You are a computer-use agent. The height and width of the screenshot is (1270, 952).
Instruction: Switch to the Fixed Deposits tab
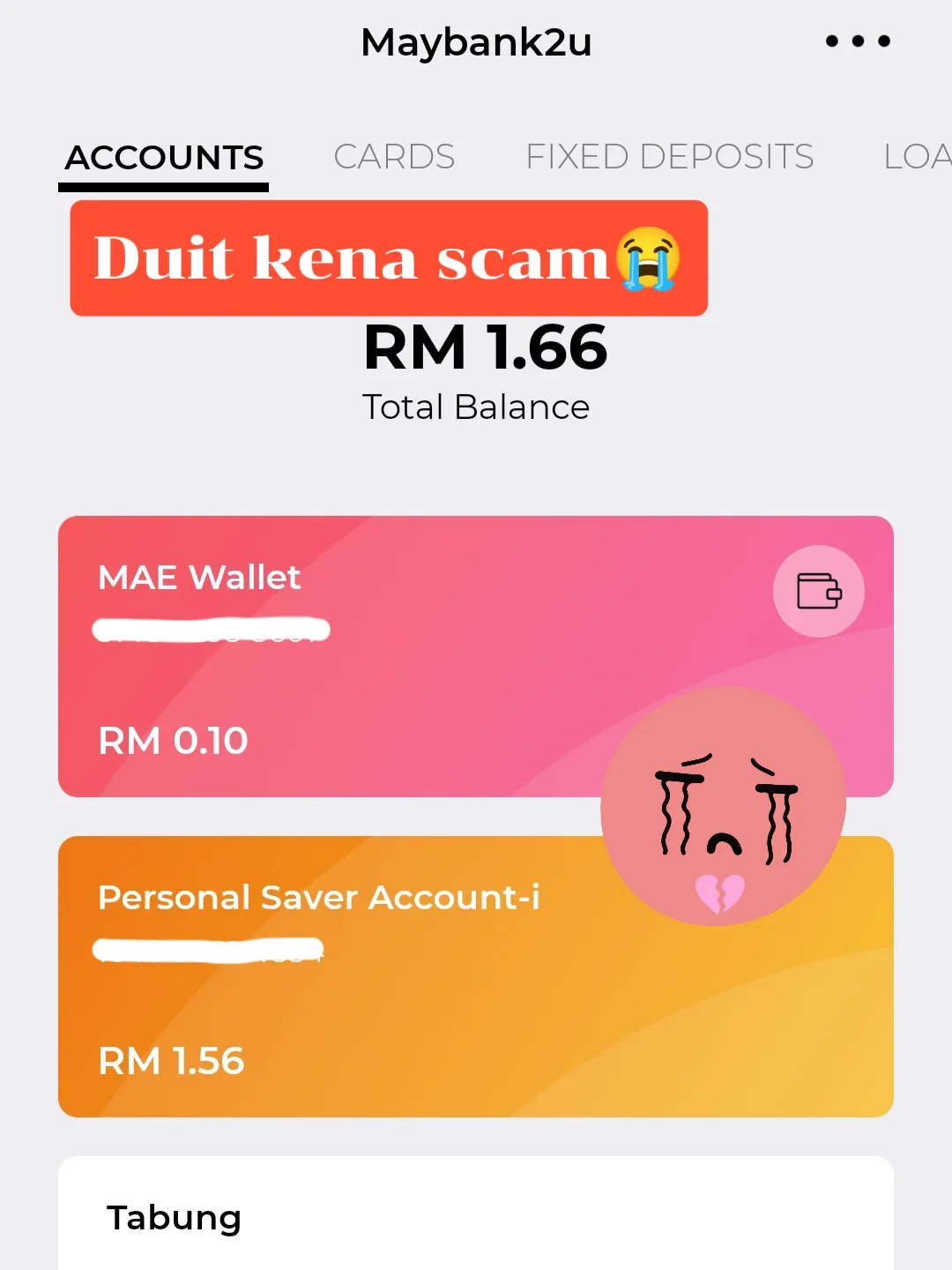[x=669, y=157]
